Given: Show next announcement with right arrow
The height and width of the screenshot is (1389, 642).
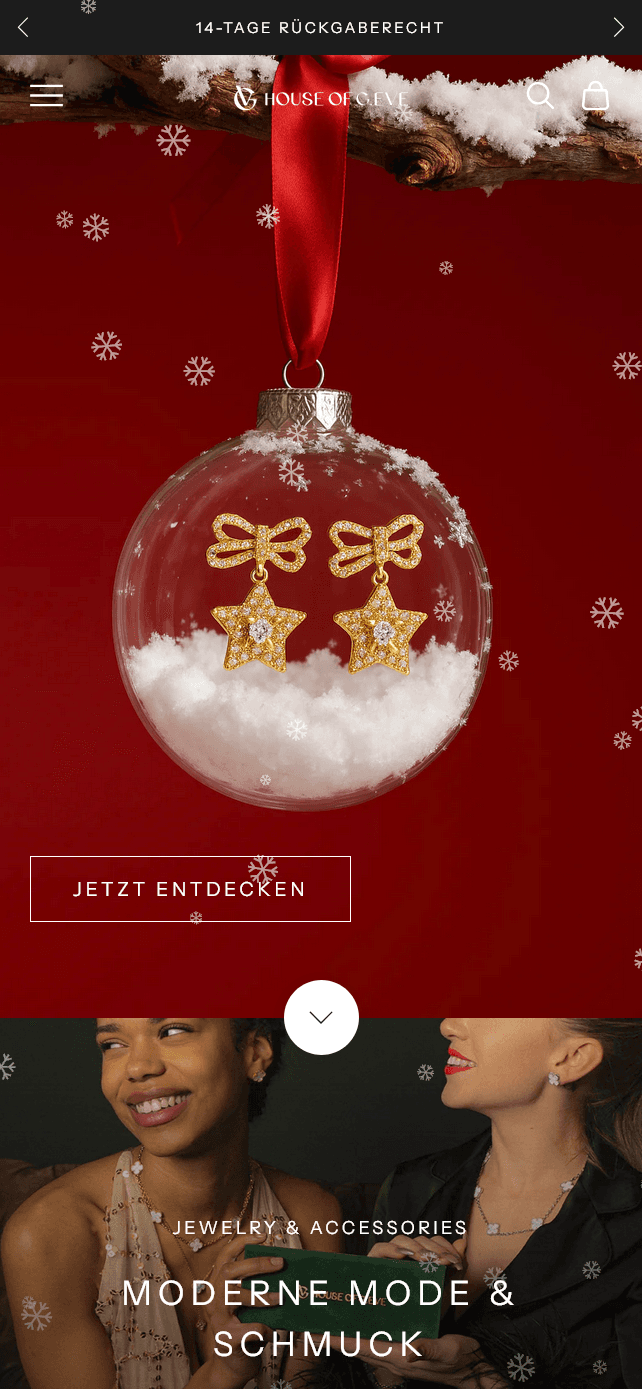Looking at the screenshot, I should 618,28.
